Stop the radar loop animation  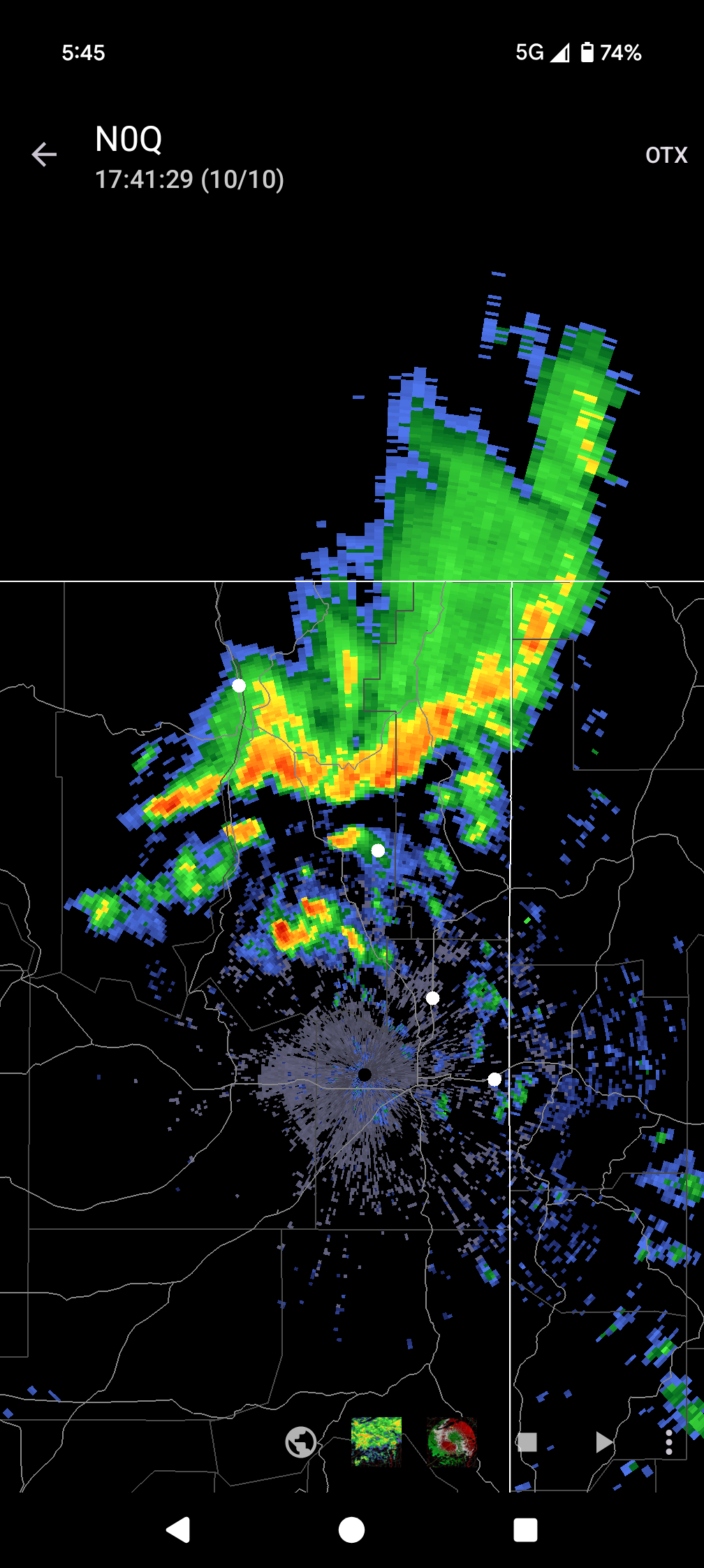pos(527,1442)
